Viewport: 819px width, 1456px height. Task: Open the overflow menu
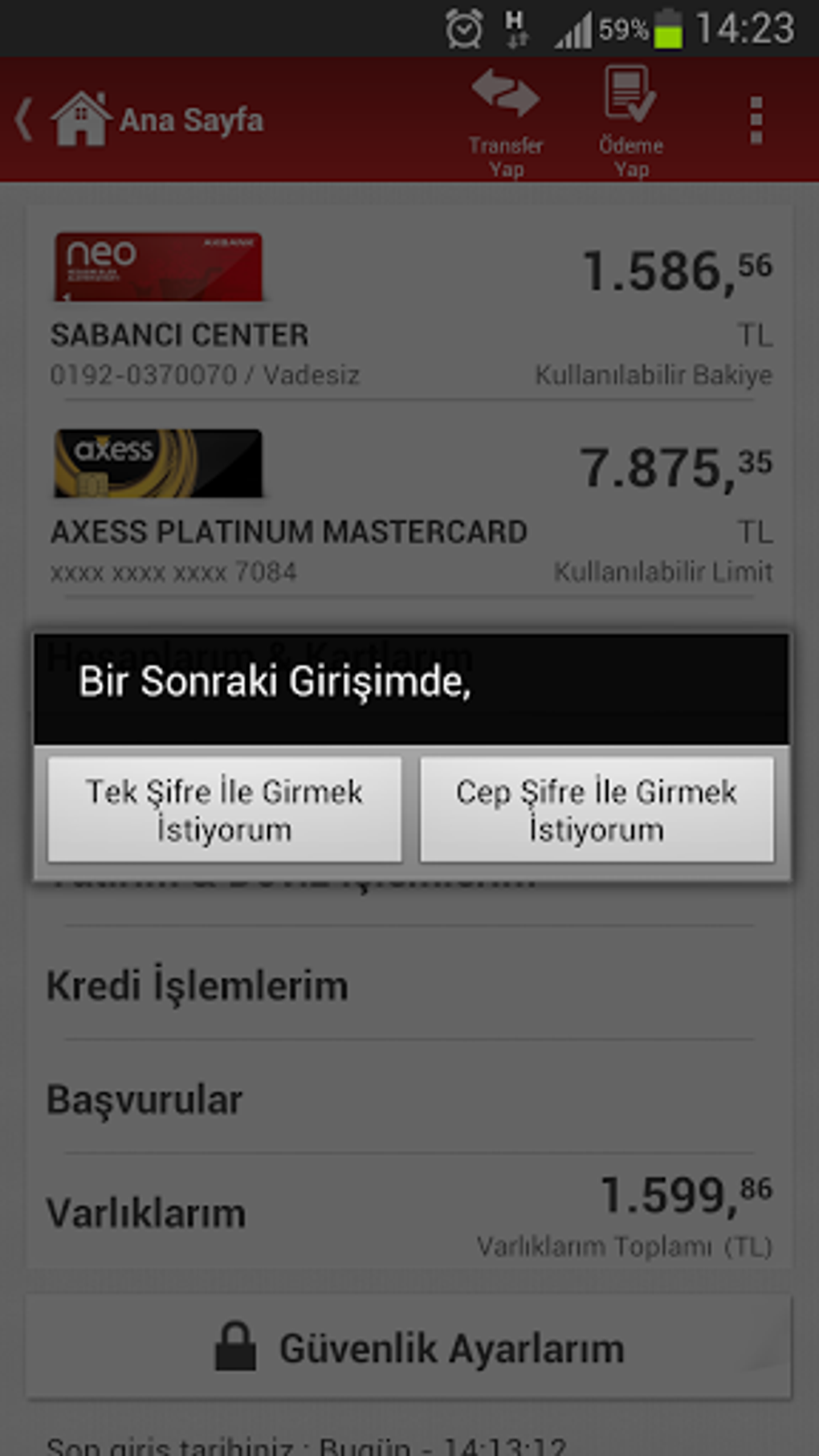coord(756,121)
